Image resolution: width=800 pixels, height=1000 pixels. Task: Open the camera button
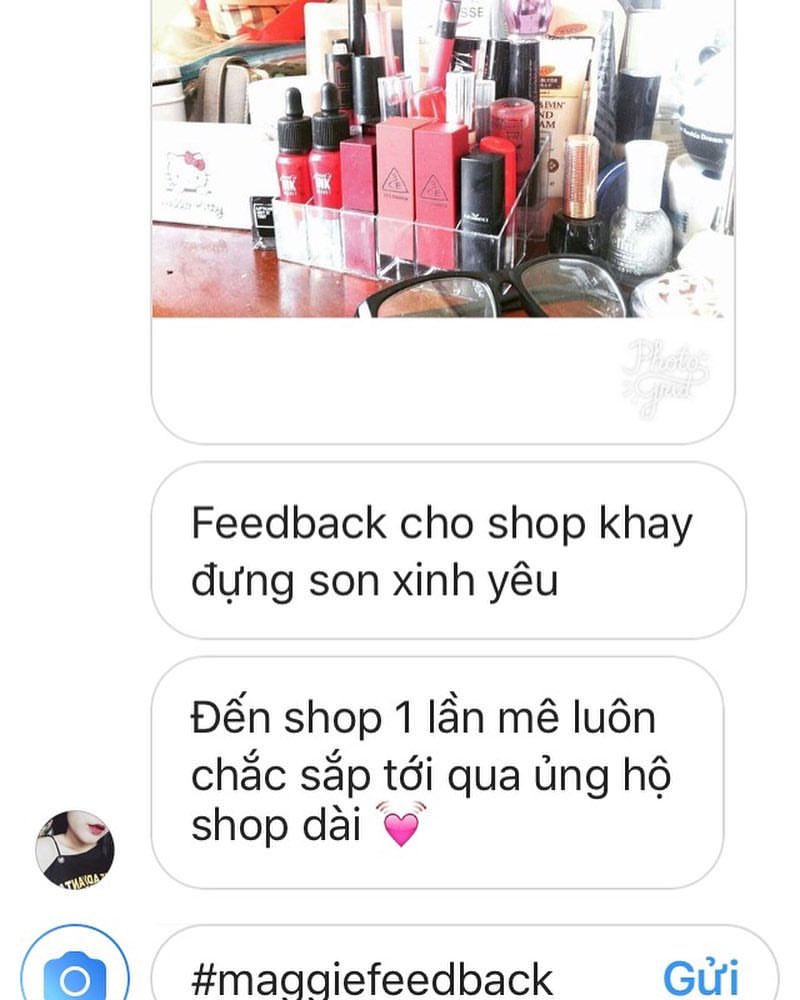point(74,975)
